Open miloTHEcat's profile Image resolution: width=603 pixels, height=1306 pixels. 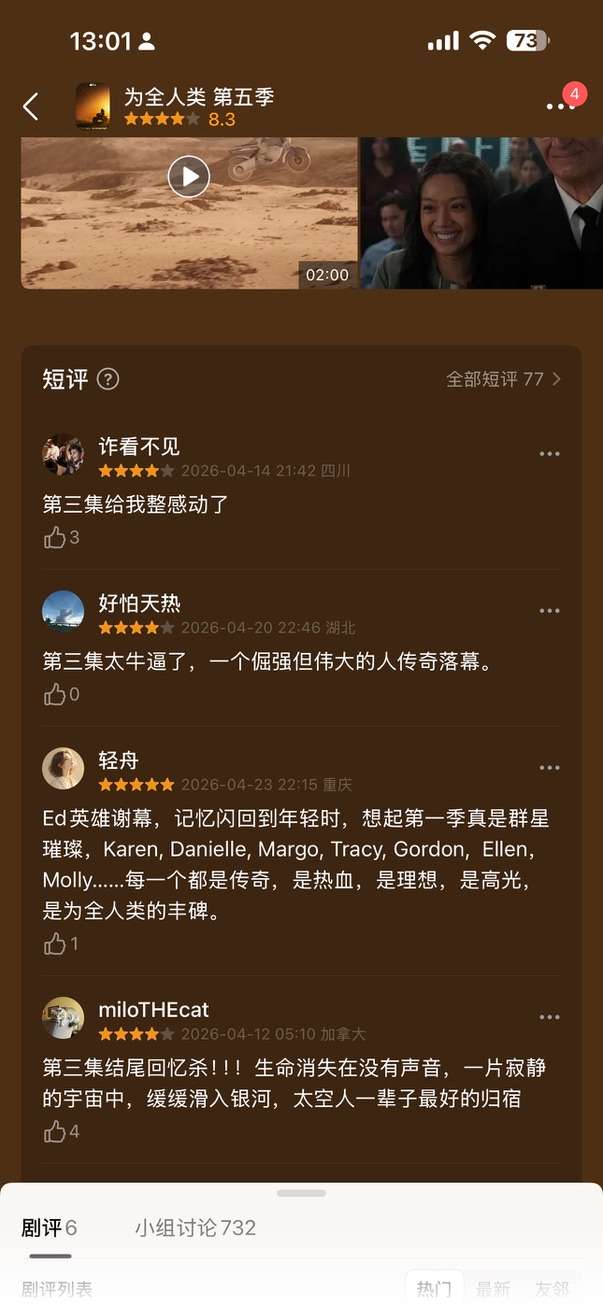click(x=63, y=1017)
